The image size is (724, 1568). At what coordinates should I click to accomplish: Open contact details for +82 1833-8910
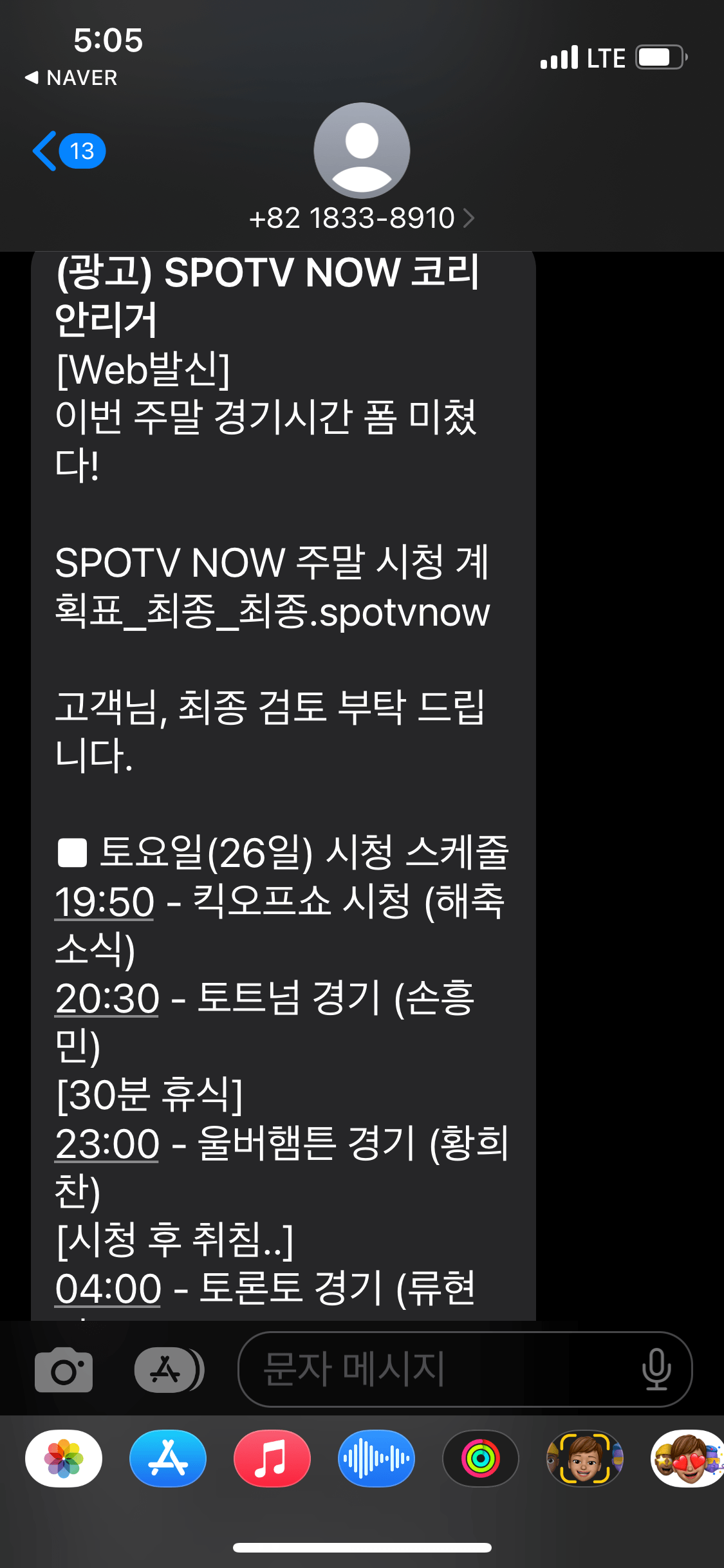361,218
